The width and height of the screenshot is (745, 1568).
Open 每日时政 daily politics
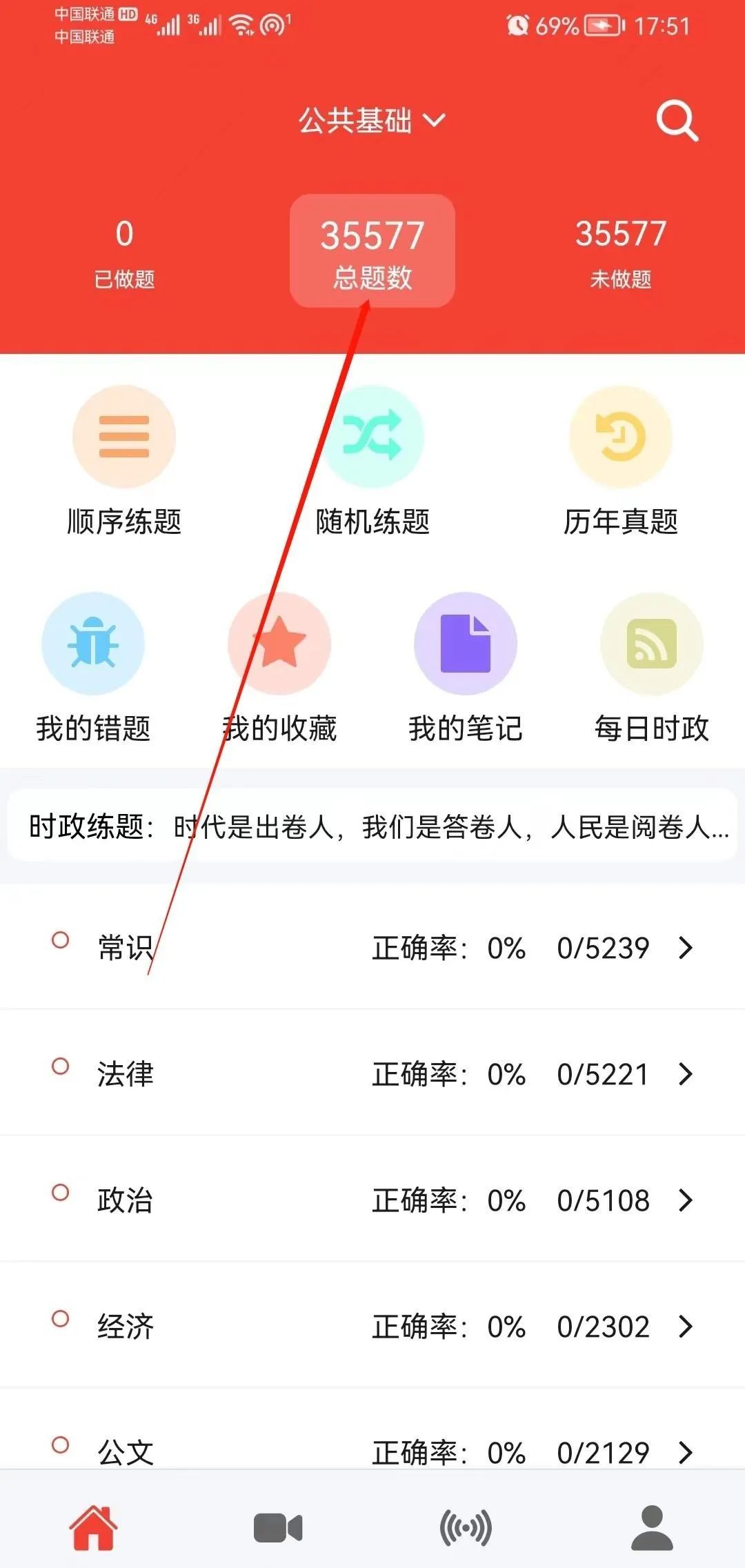(651, 667)
